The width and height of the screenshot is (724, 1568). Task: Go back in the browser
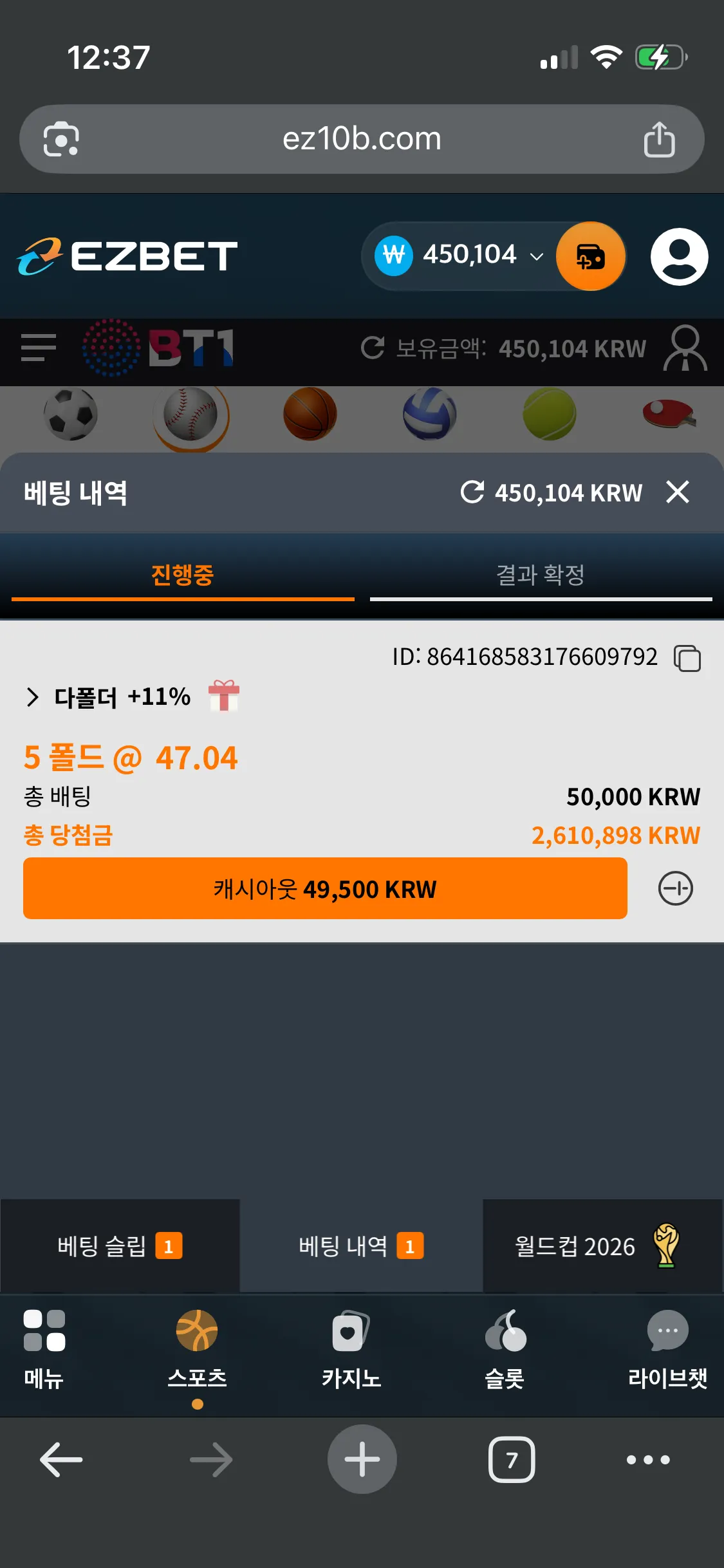click(61, 1459)
